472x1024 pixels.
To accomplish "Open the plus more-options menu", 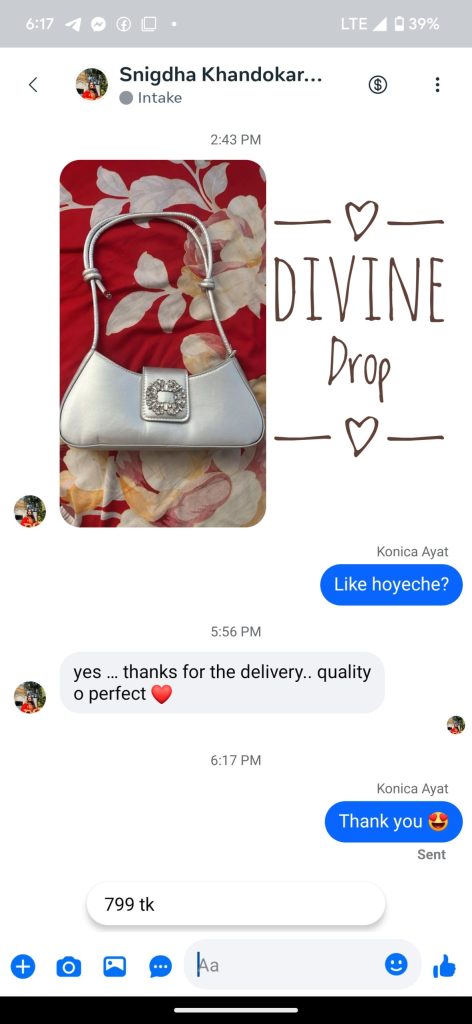I will (23, 966).
